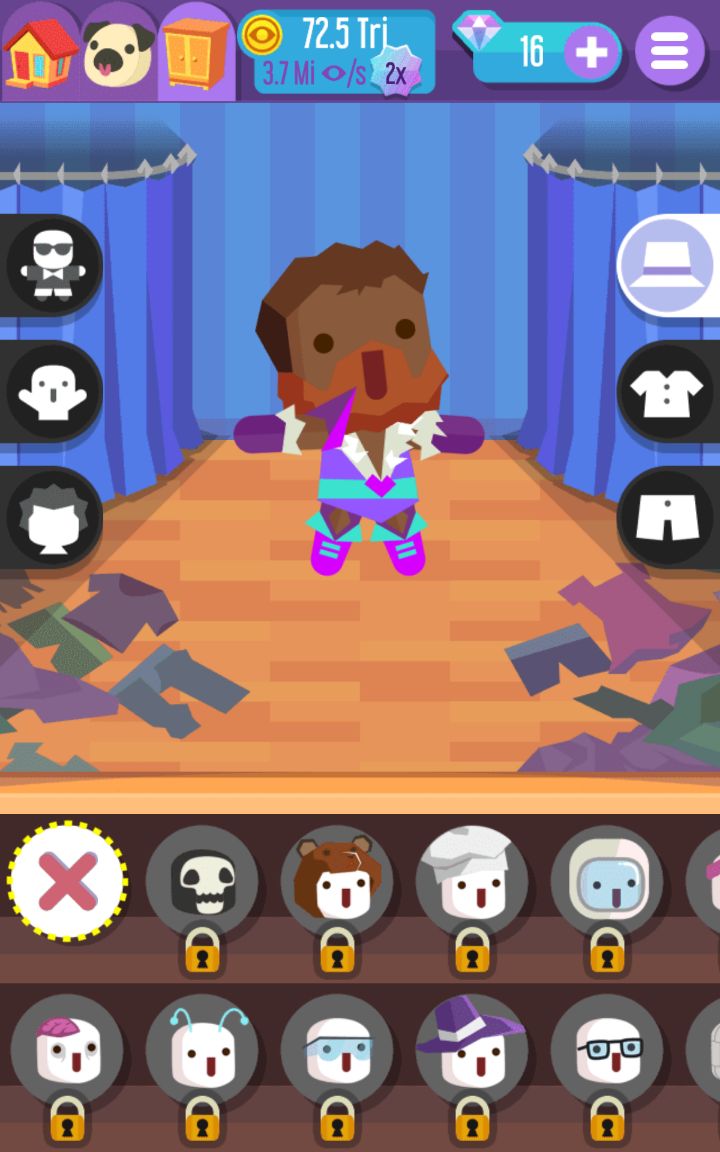Select the full costume category
The width and height of the screenshot is (720, 1152).
47,265
